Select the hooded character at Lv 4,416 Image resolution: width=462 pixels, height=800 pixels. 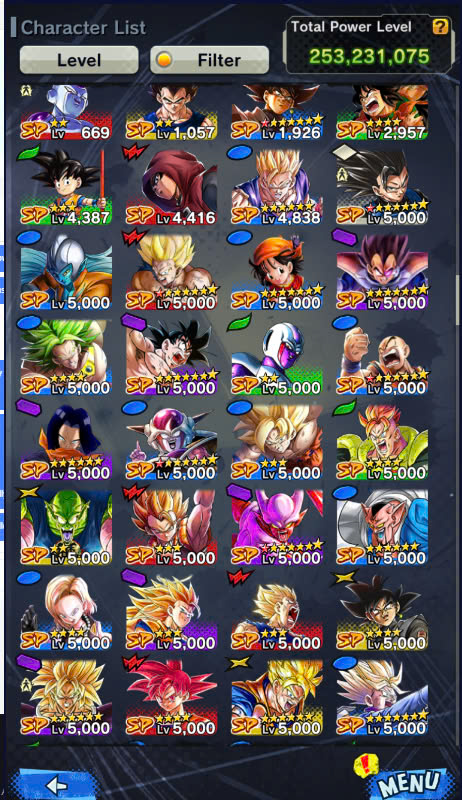tap(171, 187)
